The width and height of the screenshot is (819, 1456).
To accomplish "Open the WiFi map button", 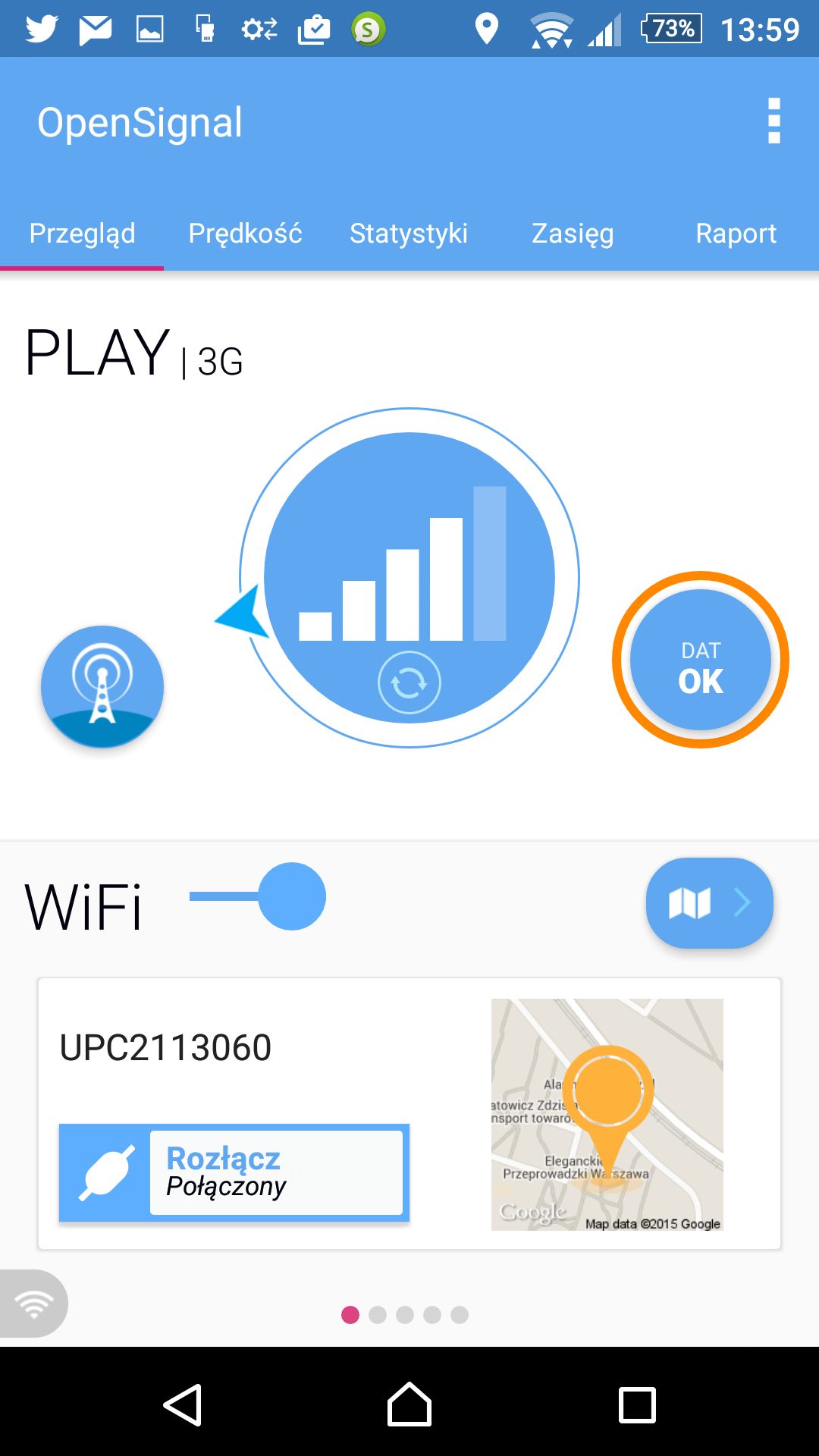I will 710,902.
